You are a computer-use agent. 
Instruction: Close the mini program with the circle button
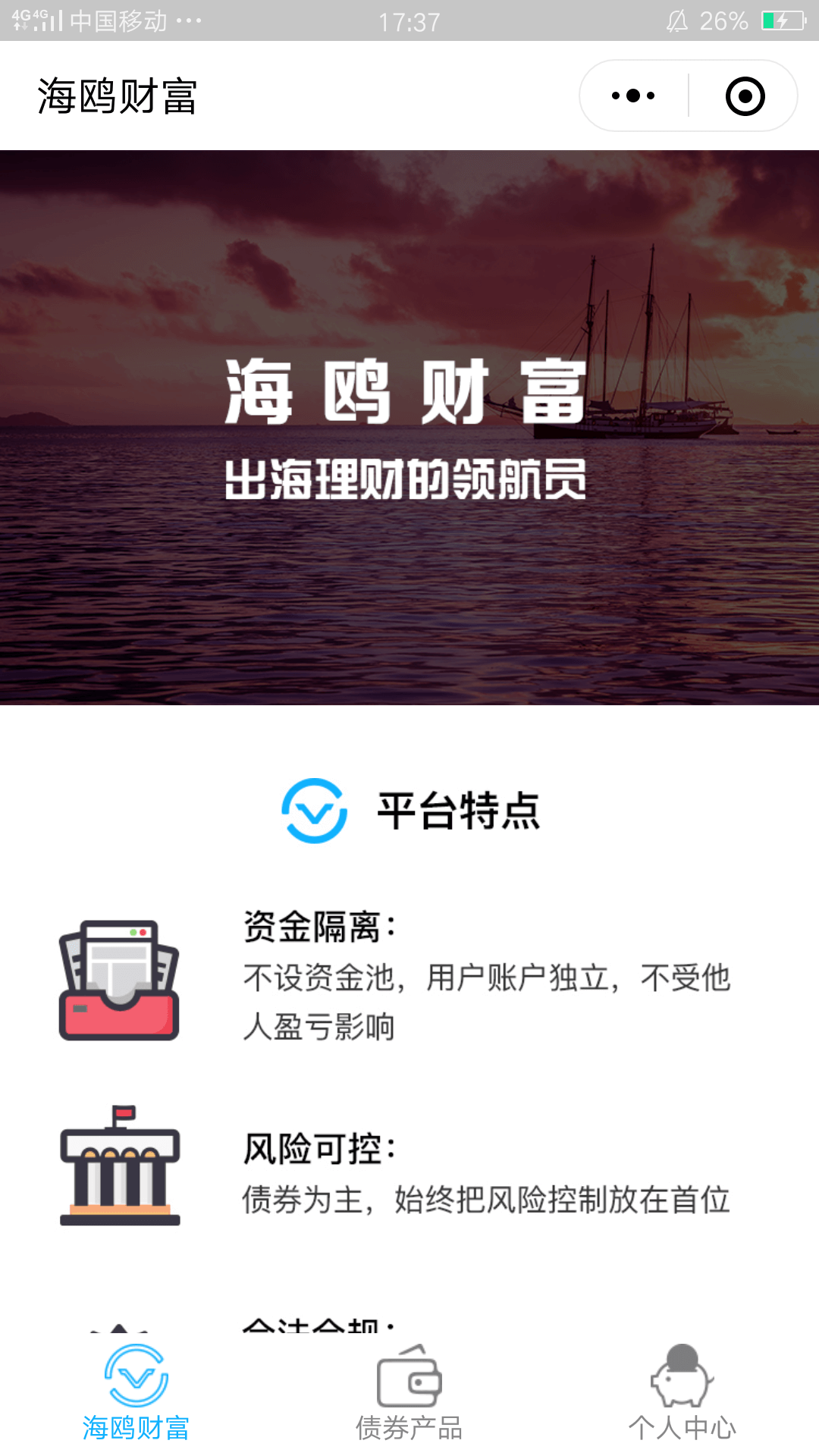tap(745, 96)
